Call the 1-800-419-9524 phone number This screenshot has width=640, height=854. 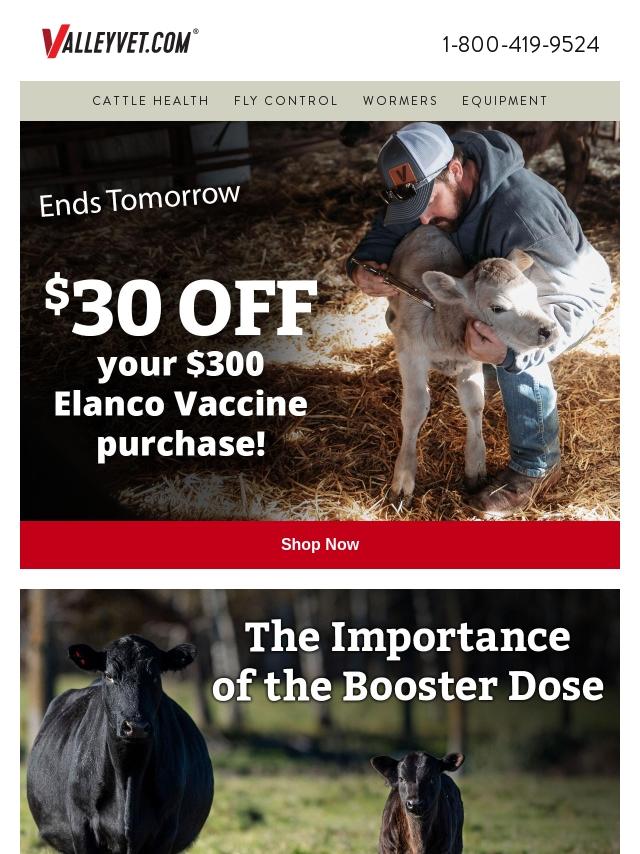(x=521, y=45)
